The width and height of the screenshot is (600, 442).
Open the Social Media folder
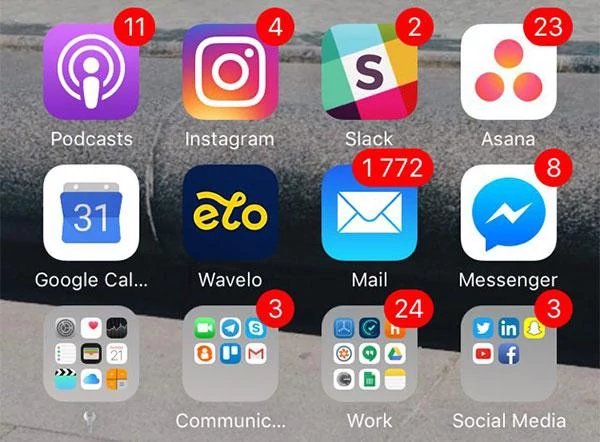tap(508, 353)
